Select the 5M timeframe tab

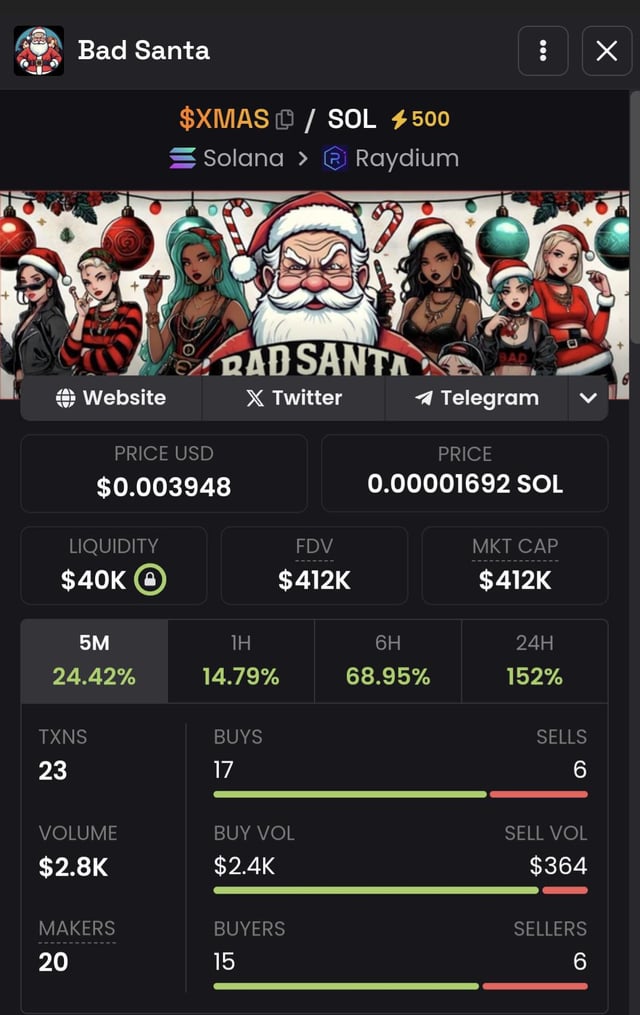tap(94, 660)
